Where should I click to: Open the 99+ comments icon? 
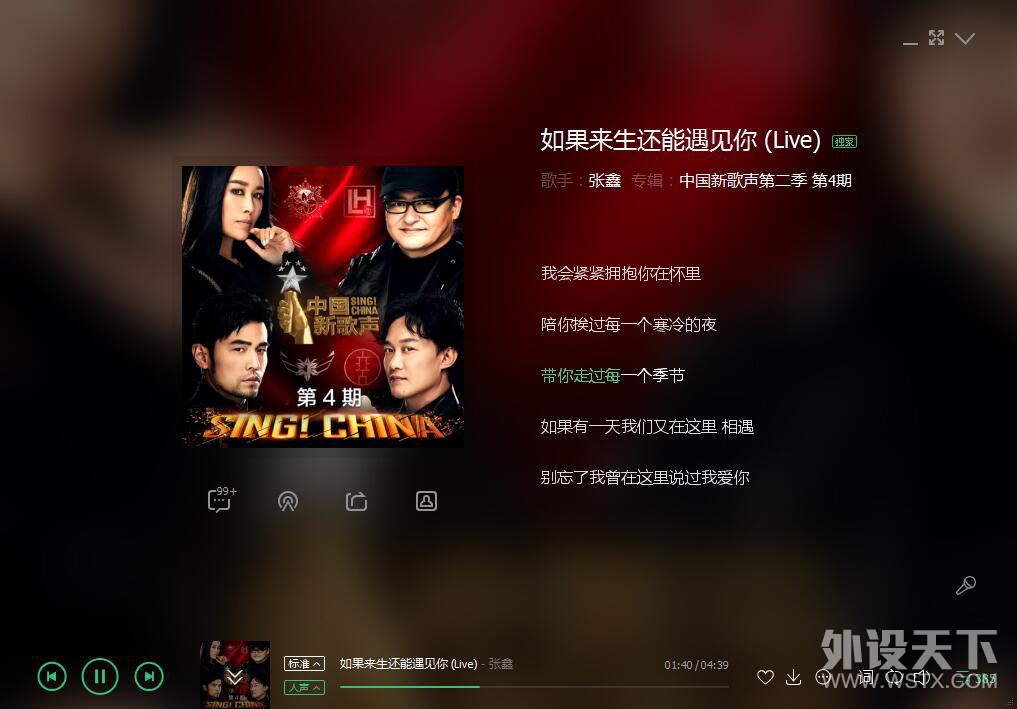pyautogui.click(x=220, y=500)
